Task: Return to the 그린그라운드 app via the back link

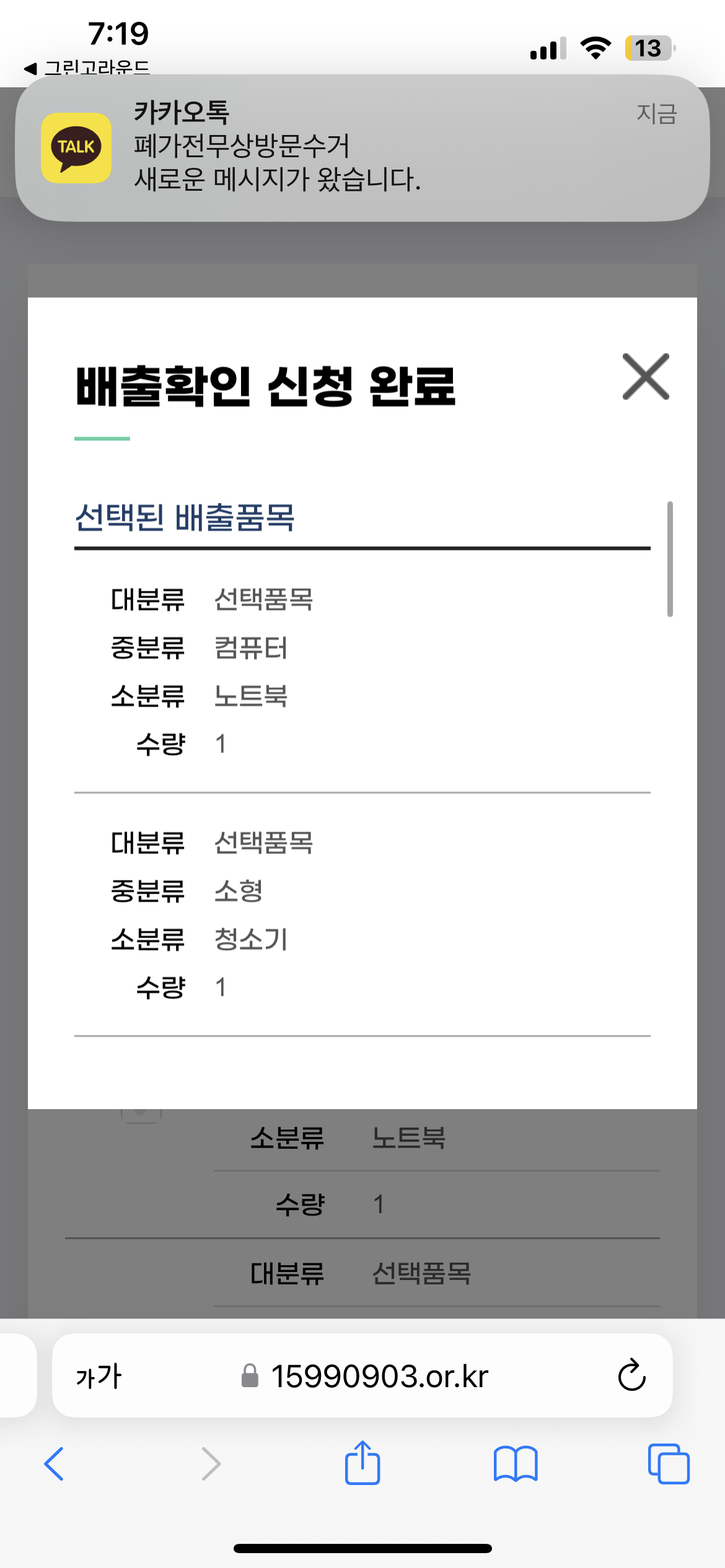Action: pyautogui.click(x=87, y=68)
